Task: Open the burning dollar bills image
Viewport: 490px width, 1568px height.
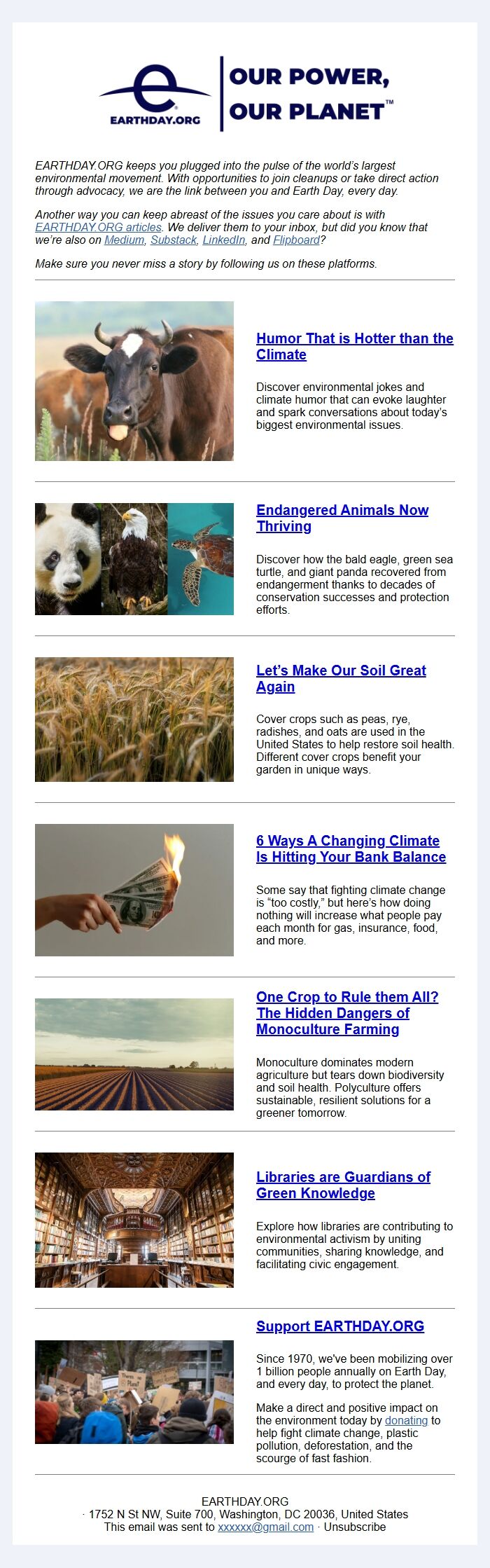Action: click(134, 889)
